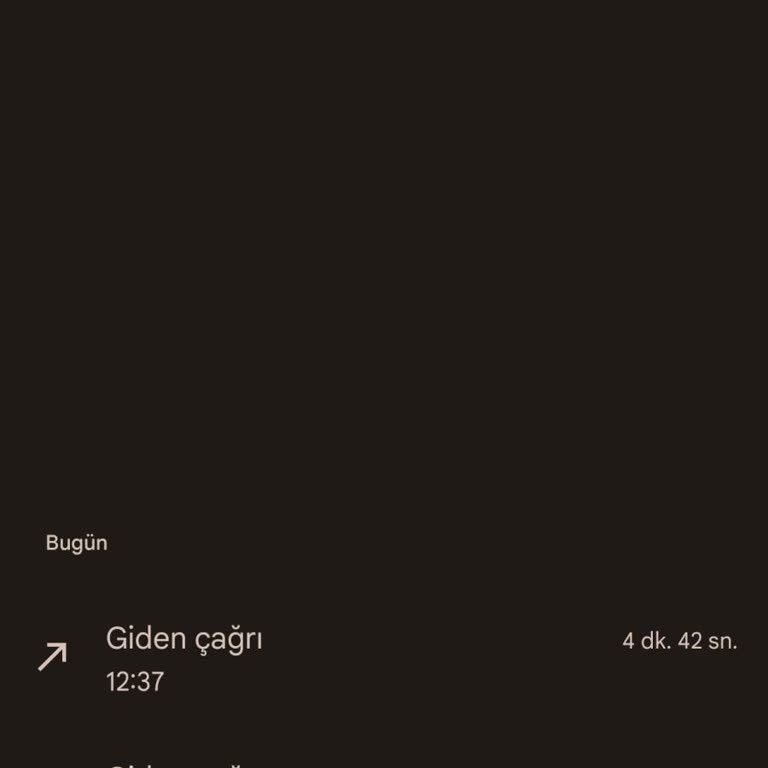This screenshot has height=768, width=768.
Task: Open the 12:37 outgoing call entry
Action: 384,658
